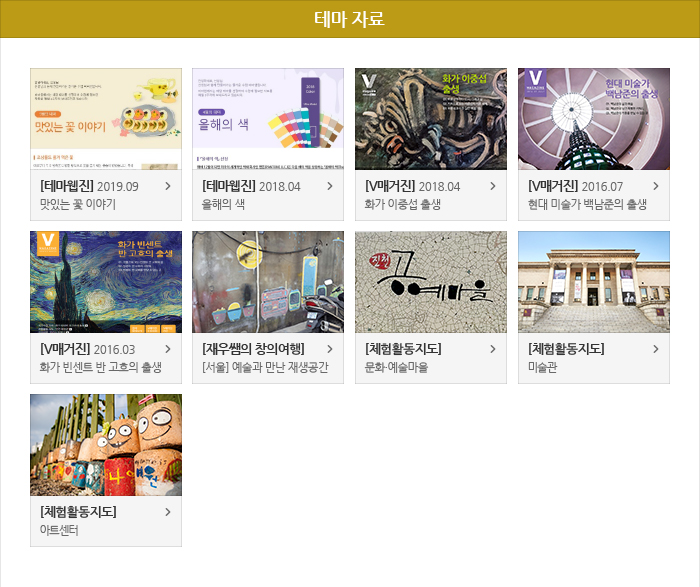The height and width of the screenshot is (587, 700).
Task: Open the 올해의 색 theme webzine card
Action: (x=268, y=144)
